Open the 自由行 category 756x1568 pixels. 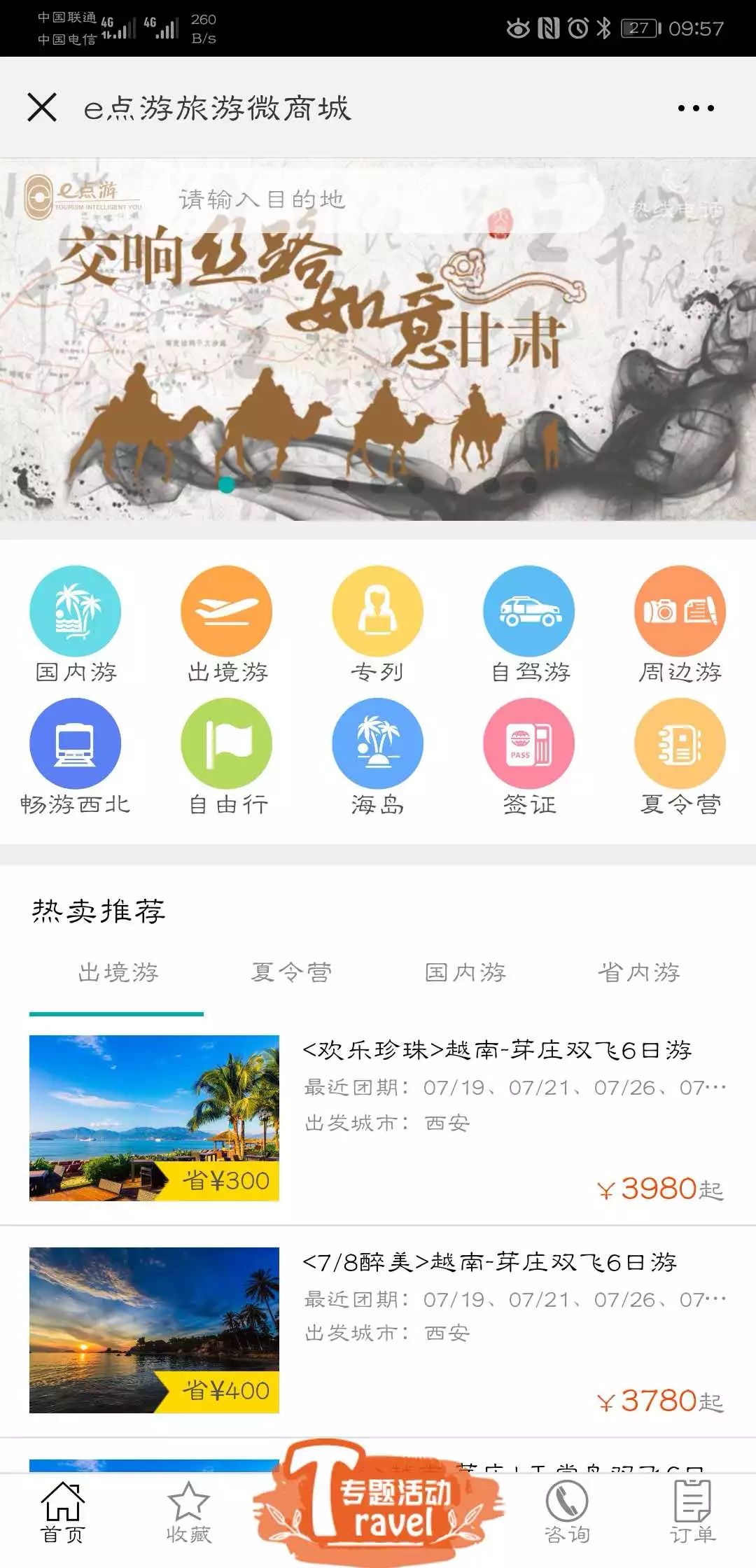click(x=227, y=757)
